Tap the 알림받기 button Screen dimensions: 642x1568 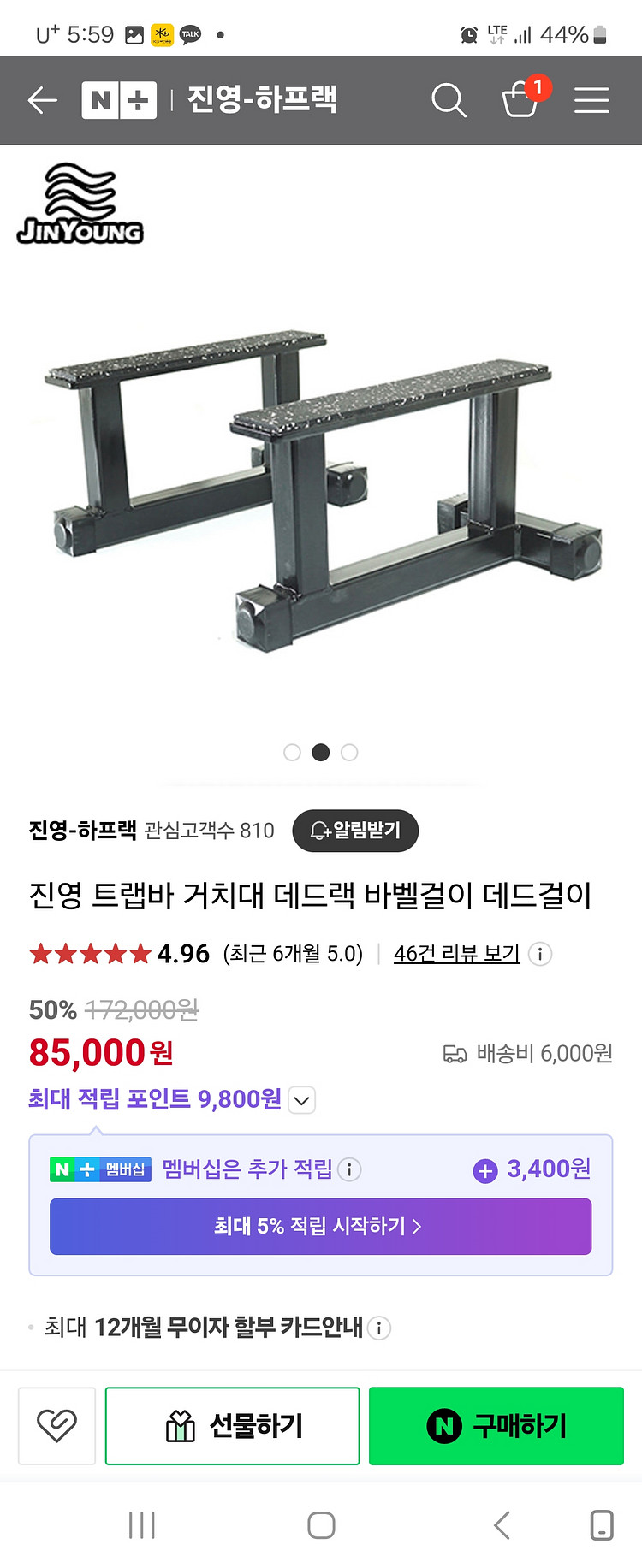(x=355, y=830)
